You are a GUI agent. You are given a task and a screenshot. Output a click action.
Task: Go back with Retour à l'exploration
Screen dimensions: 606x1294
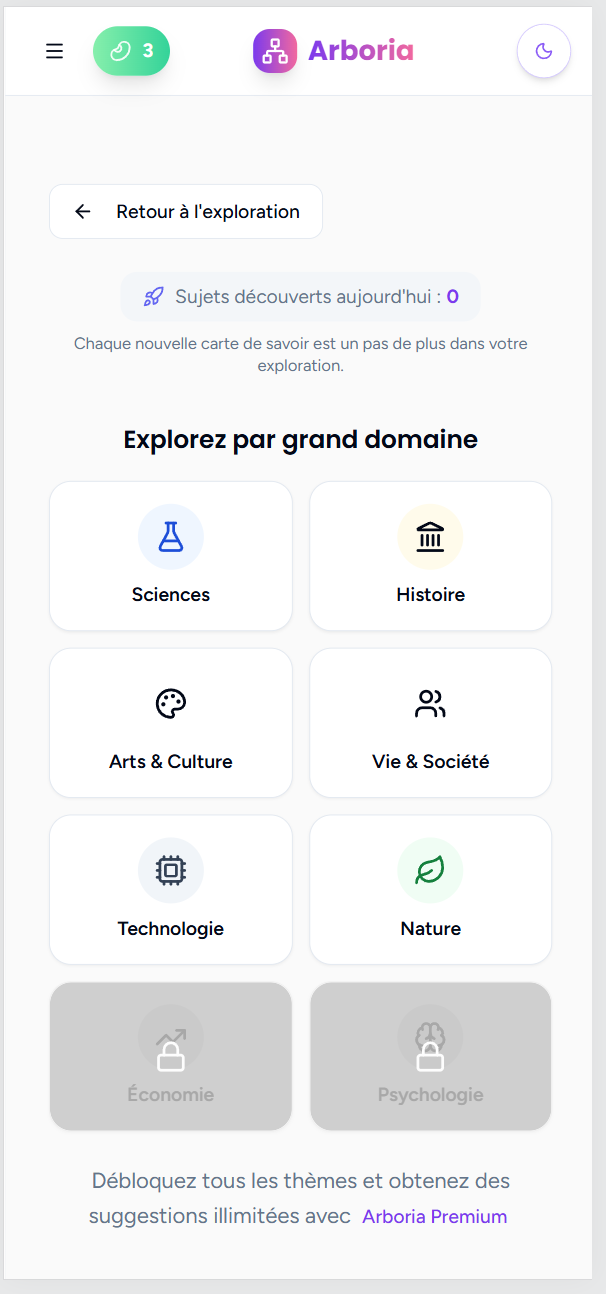(x=186, y=211)
